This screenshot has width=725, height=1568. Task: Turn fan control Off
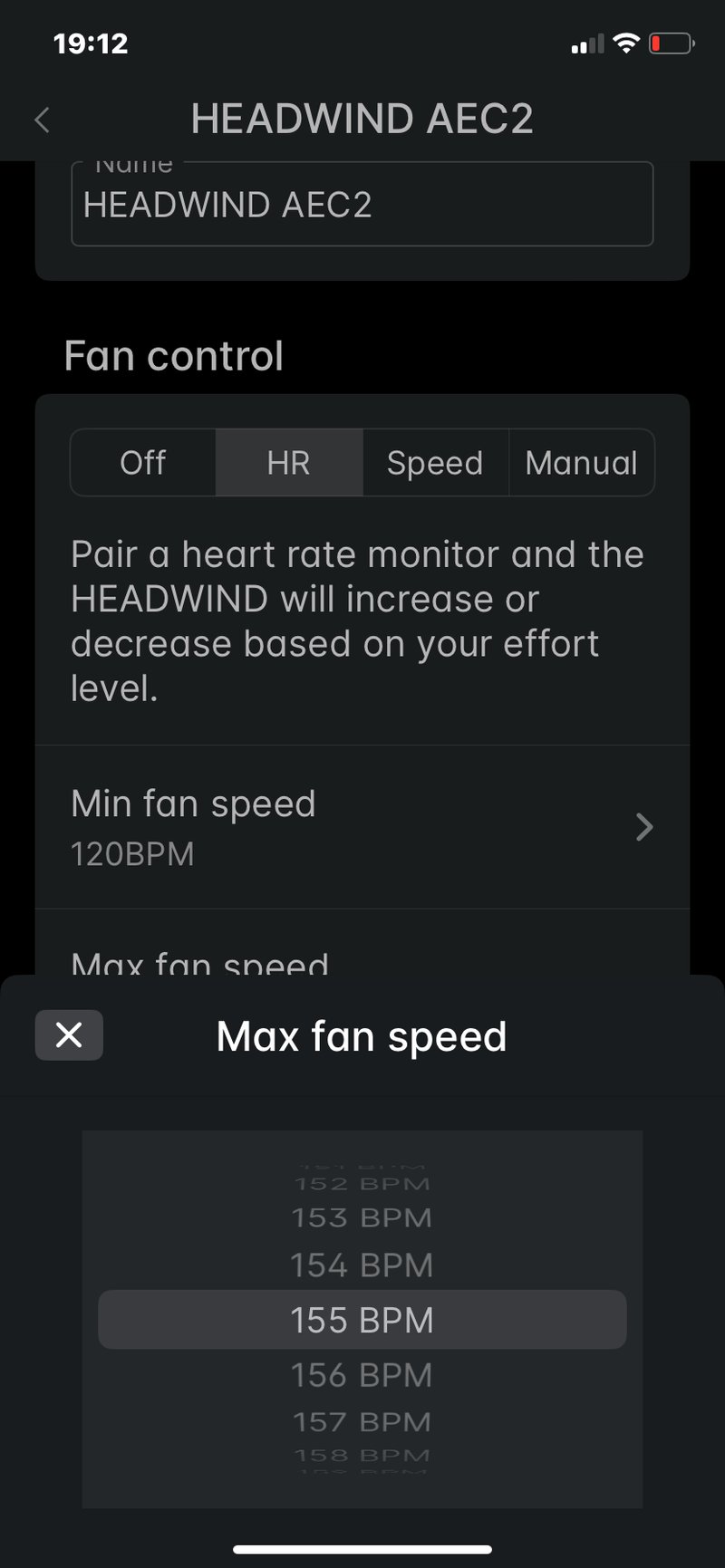coord(143,463)
